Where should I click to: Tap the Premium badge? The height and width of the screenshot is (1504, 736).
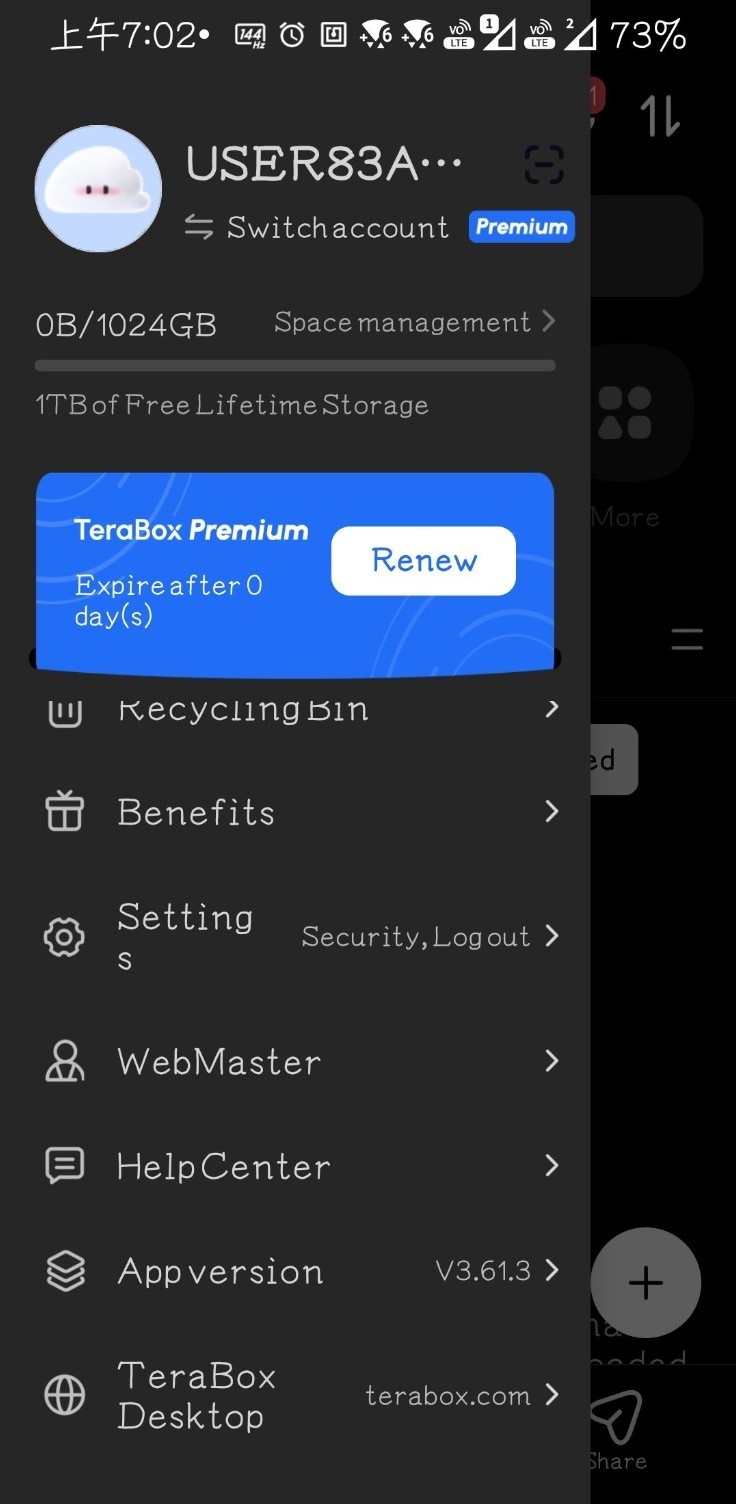[x=521, y=227]
